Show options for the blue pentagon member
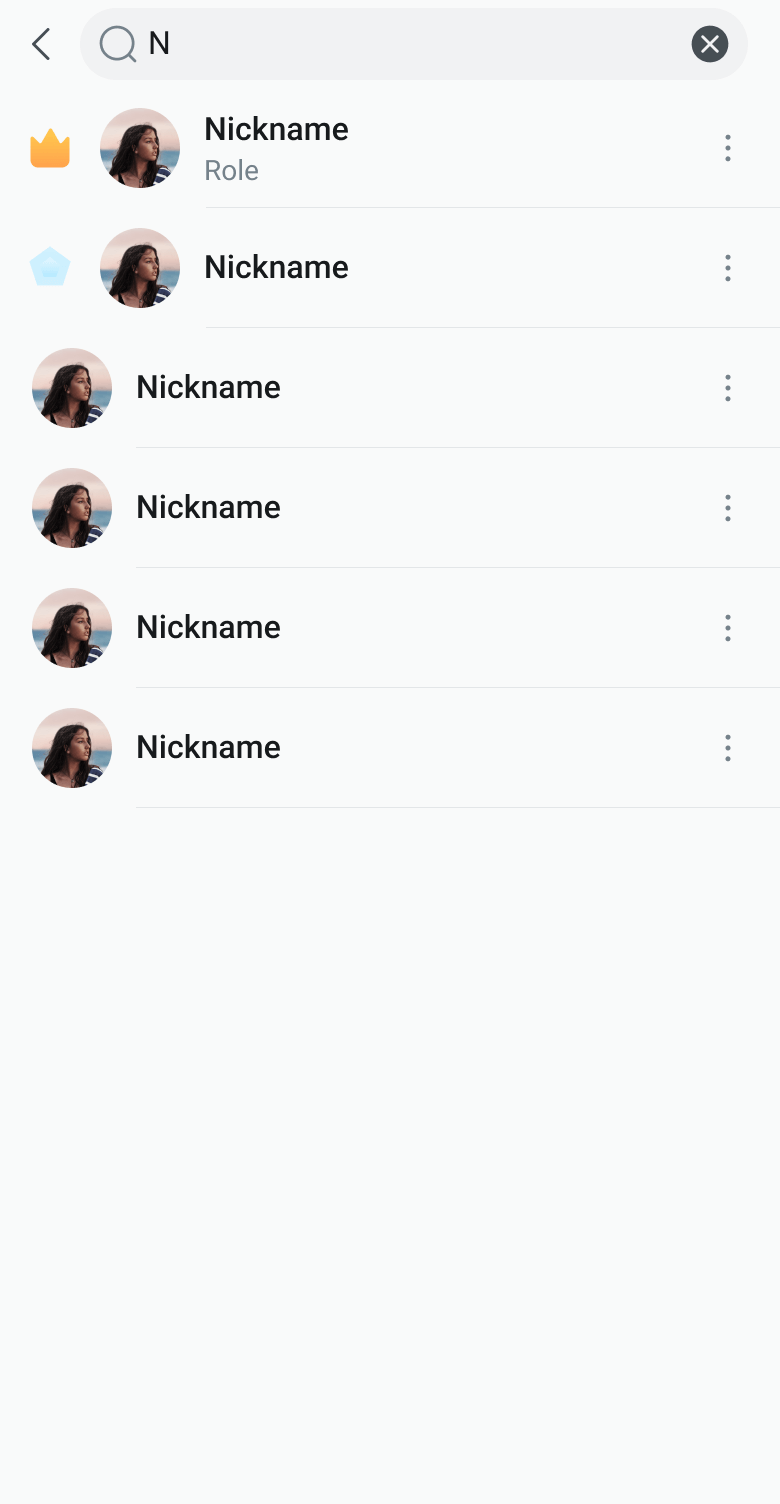The height and width of the screenshot is (1504, 780). [727, 268]
